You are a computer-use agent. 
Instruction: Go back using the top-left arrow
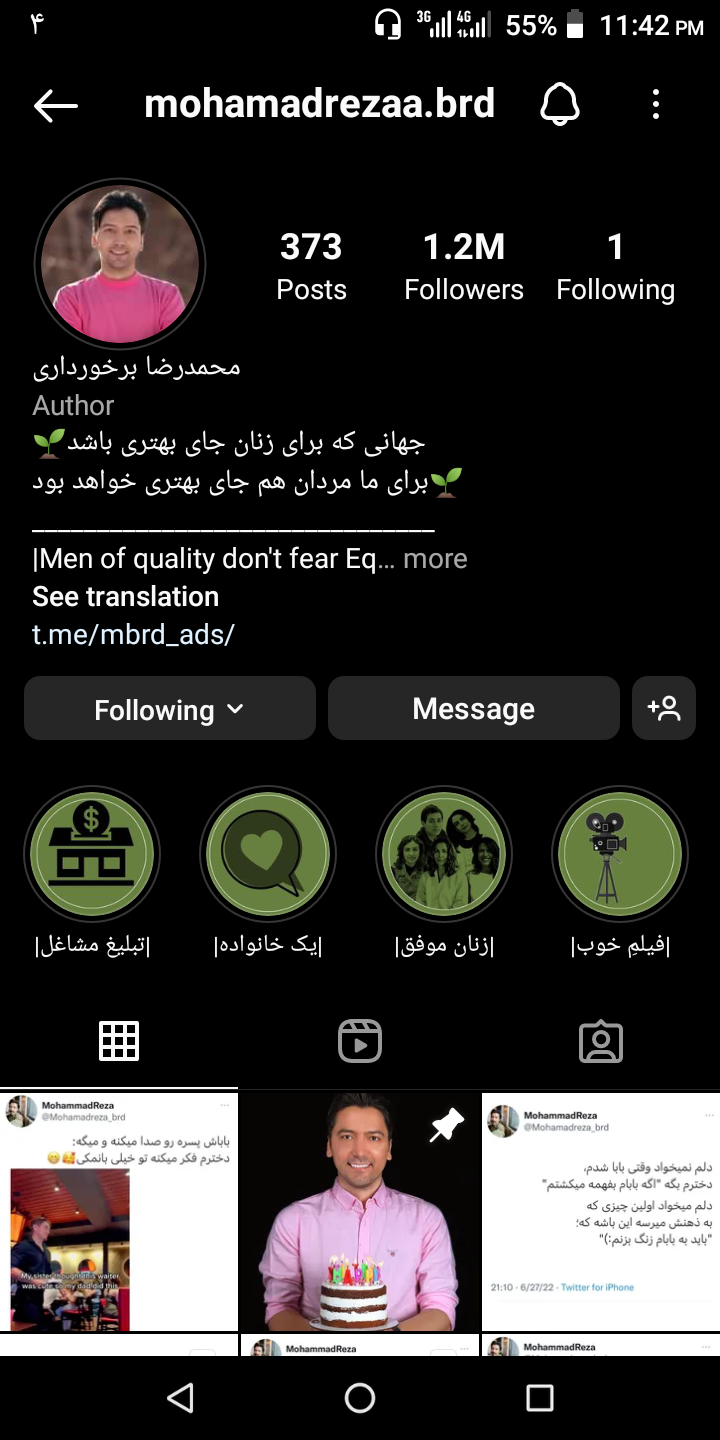pyautogui.click(x=55, y=105)
